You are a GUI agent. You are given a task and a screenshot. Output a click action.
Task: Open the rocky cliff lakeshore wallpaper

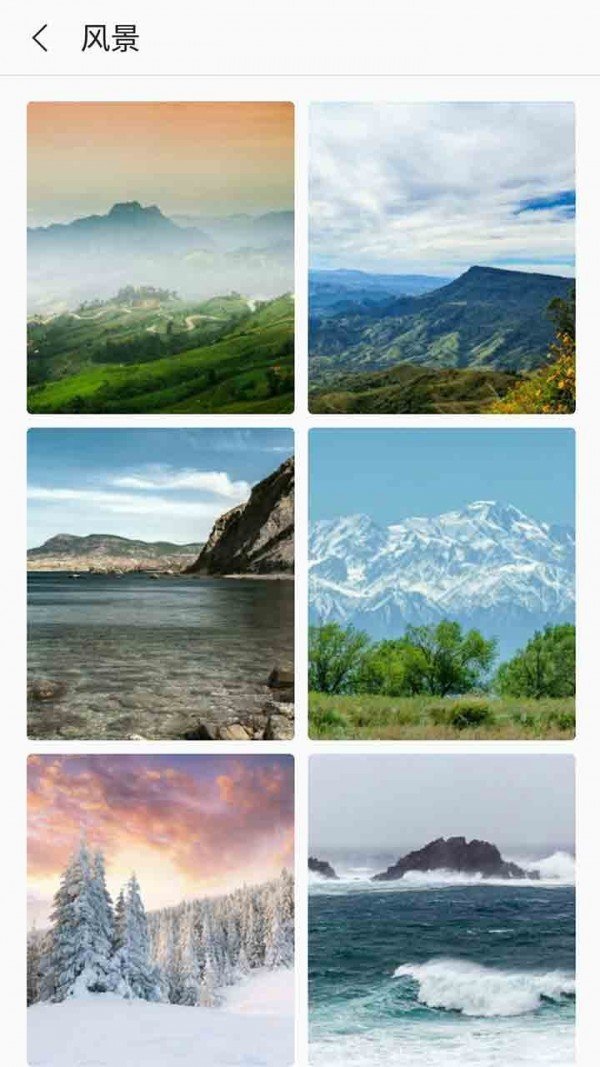[x=161, y=584]
